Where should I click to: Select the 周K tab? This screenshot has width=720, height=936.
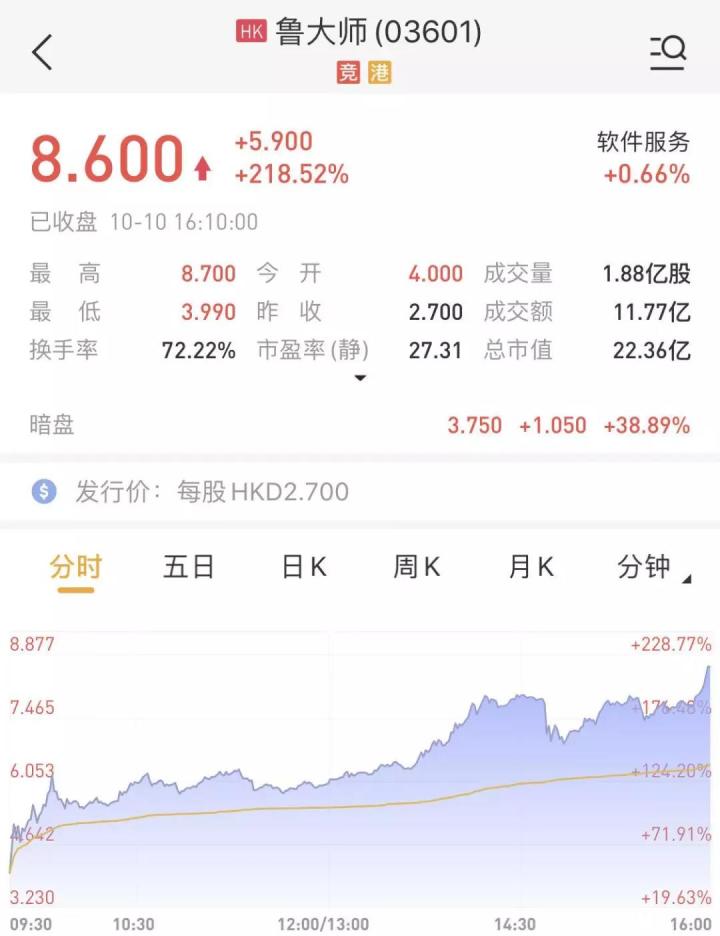[416, 566]
